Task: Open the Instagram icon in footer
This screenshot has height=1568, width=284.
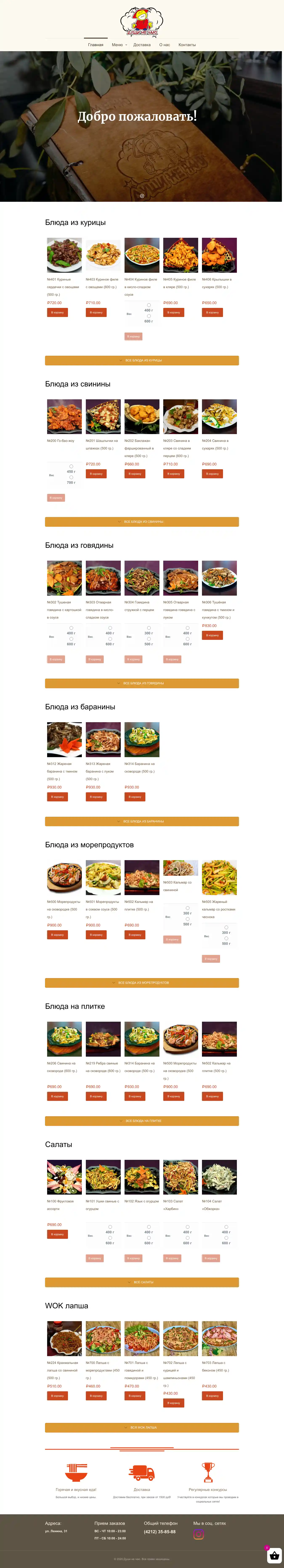Action: click(198, 1534)
